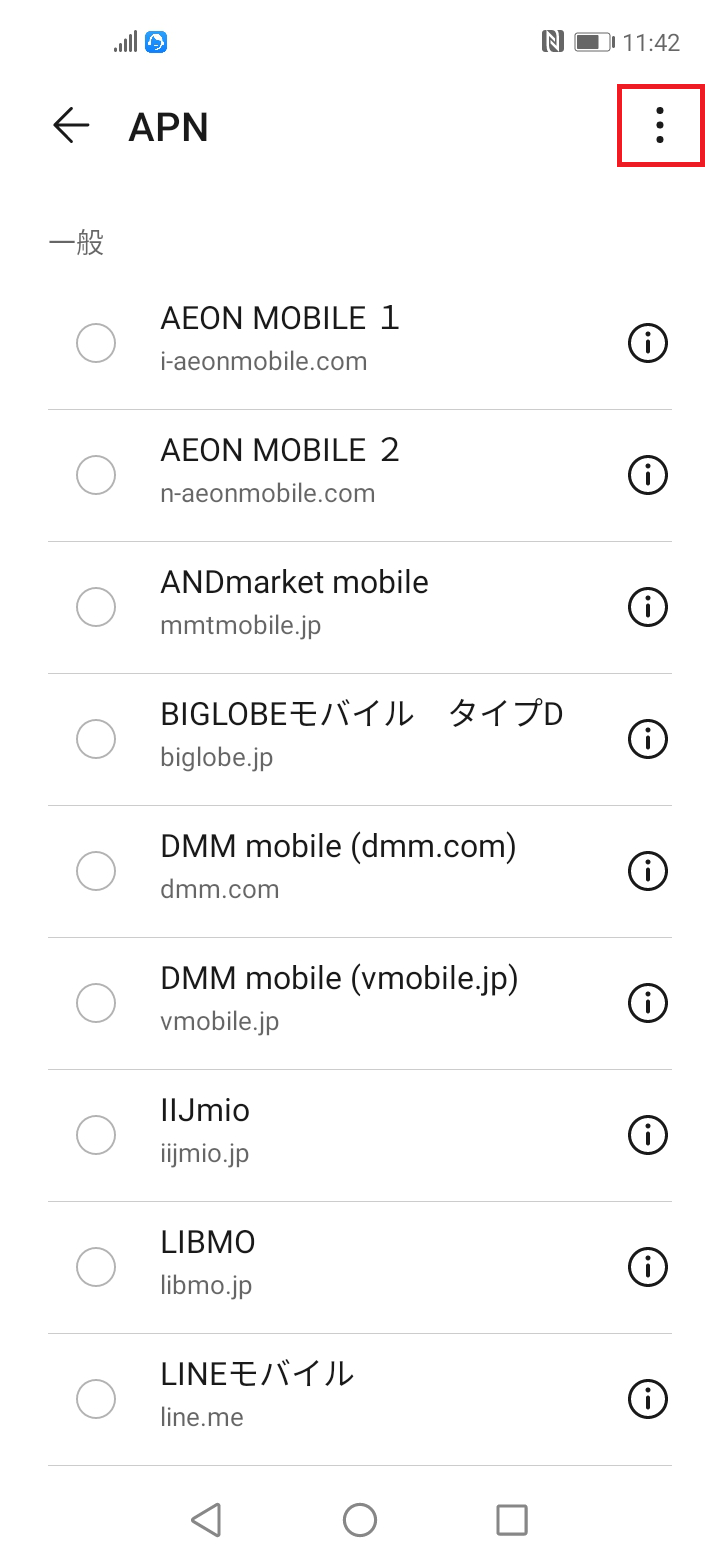720x1560 pixels.
Task: Choose LINEモバイル radio button
Action: [x=96, y=1399]
